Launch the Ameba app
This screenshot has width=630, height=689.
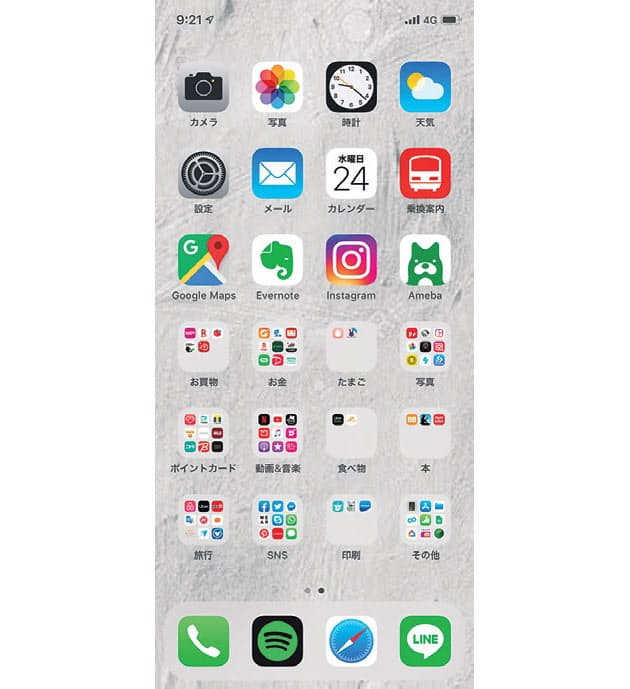(425, 260)
